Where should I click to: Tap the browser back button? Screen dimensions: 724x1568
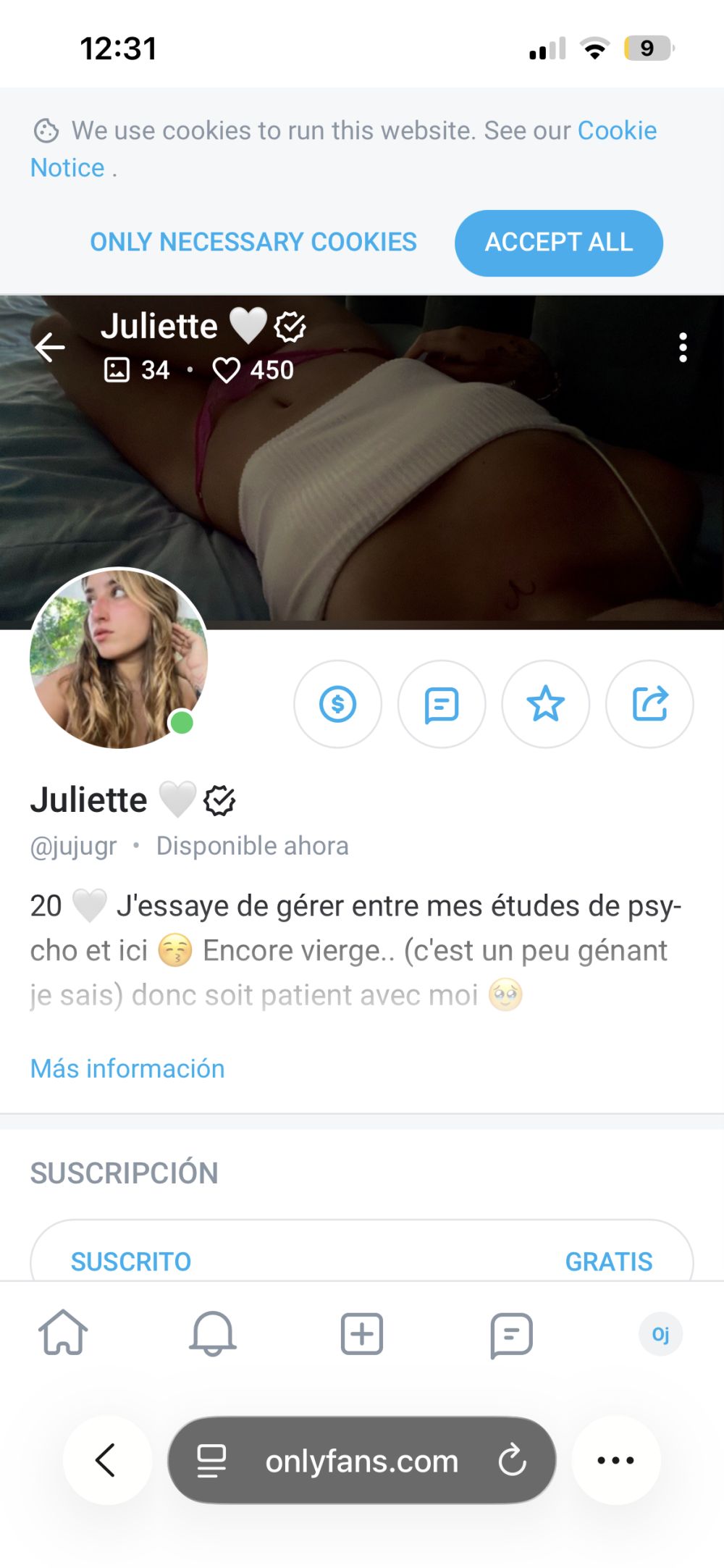tap(106, 1460)
